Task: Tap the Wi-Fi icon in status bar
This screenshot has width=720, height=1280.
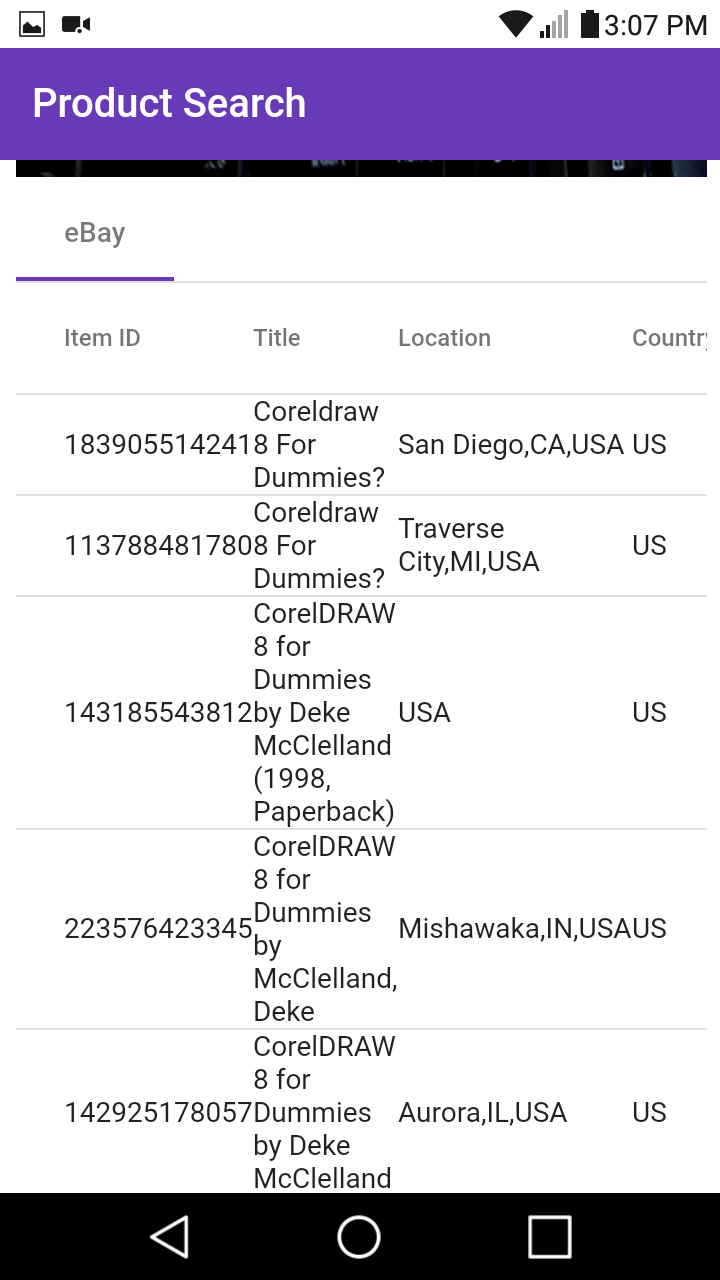Action: [x=513, y=23]
